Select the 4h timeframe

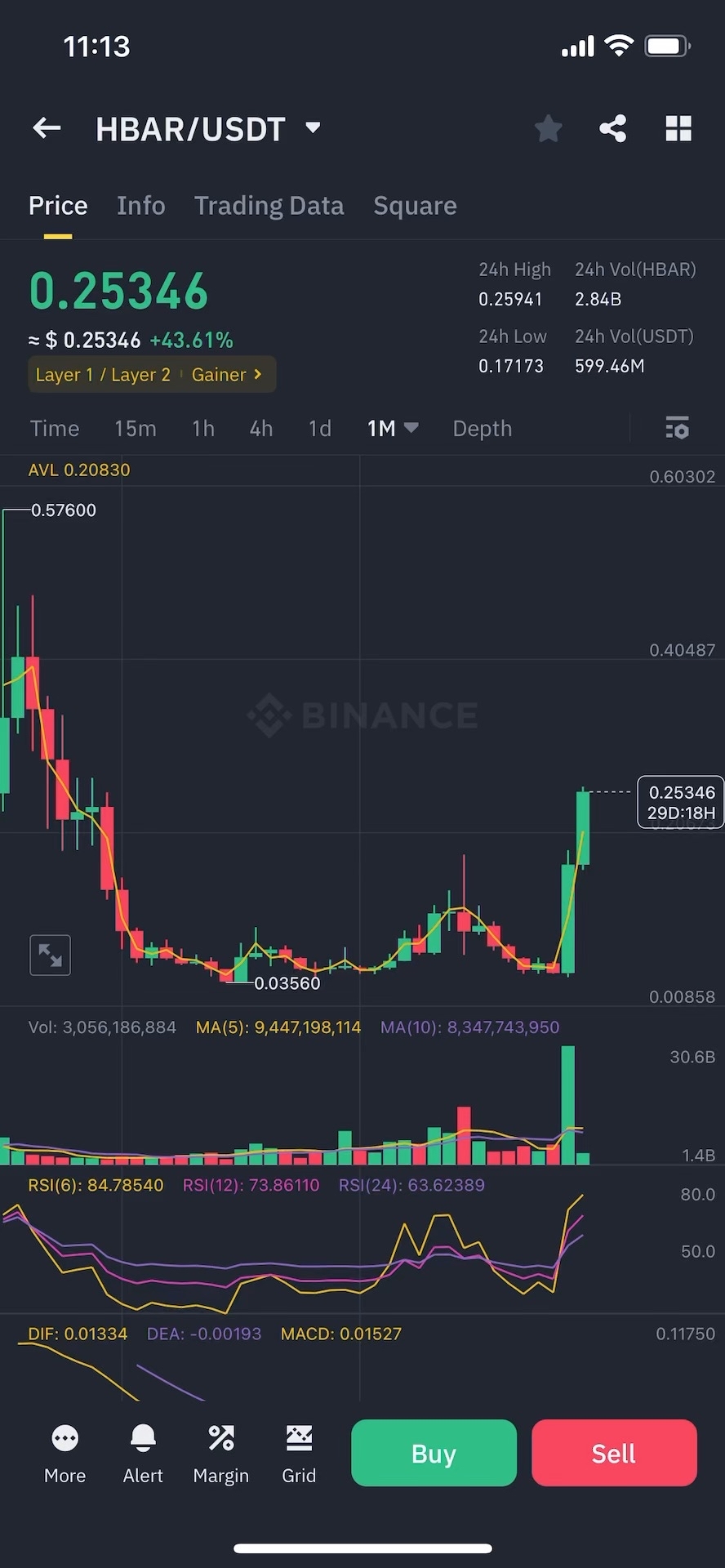coord(260,428)
